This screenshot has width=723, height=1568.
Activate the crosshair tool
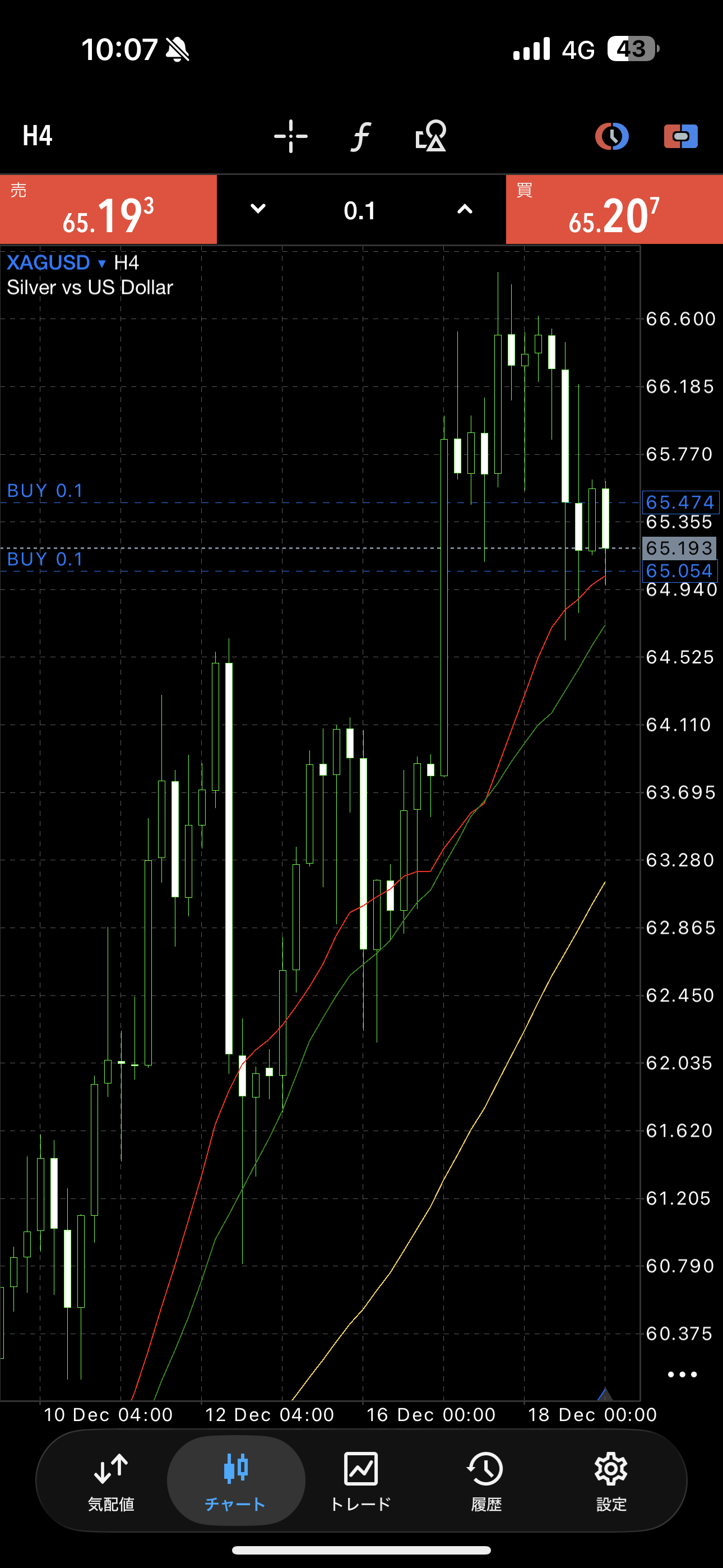291,136
